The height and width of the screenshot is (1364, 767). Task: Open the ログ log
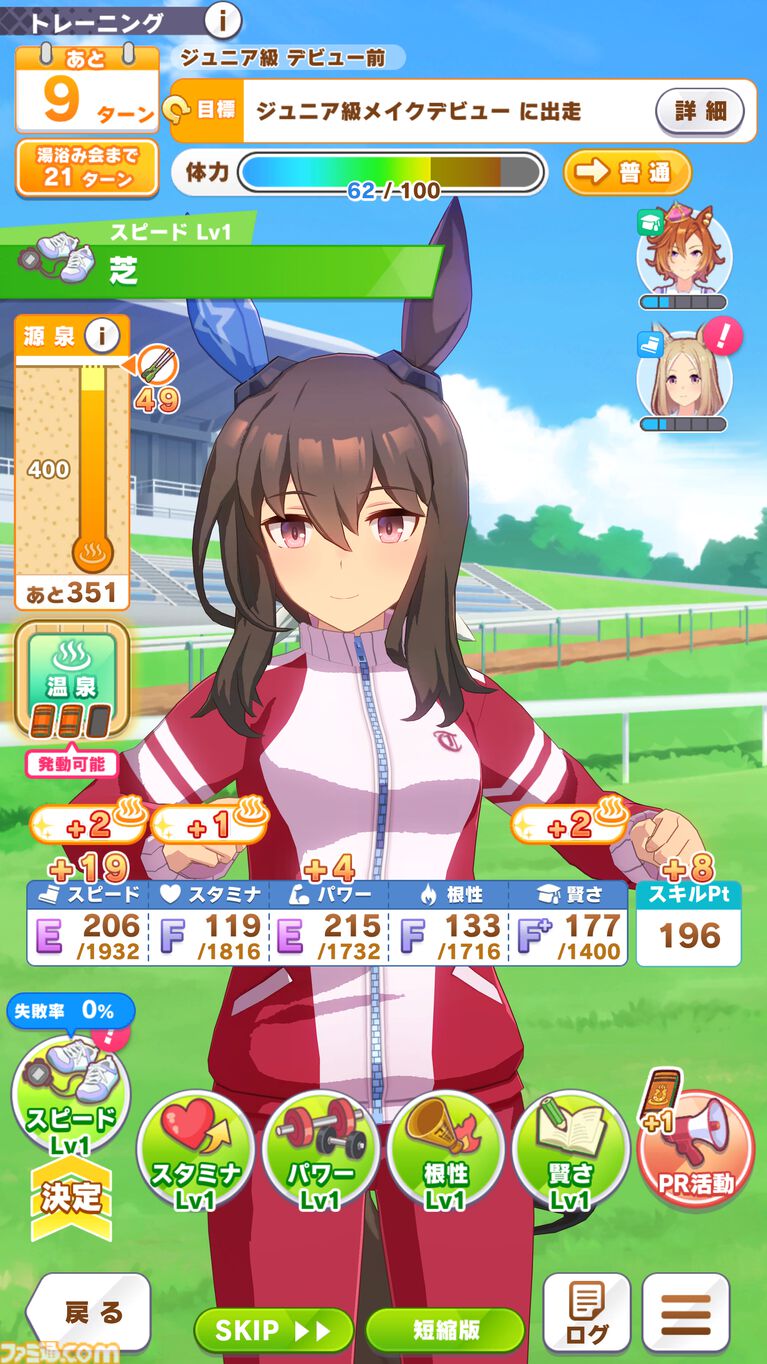pyautogui.click(x=586, y=1312)
